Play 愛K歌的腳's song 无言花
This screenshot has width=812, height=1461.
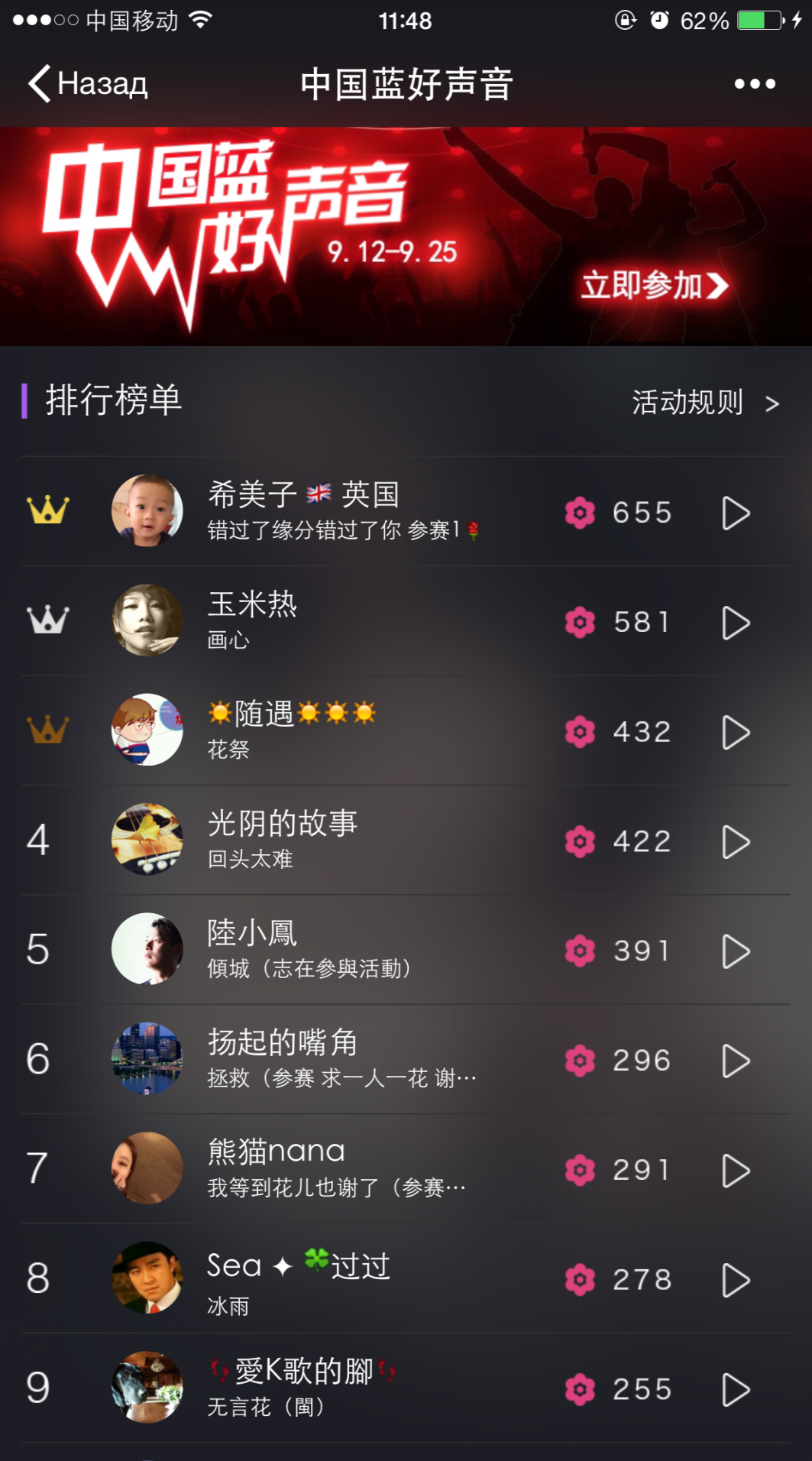click(736, 1389)
